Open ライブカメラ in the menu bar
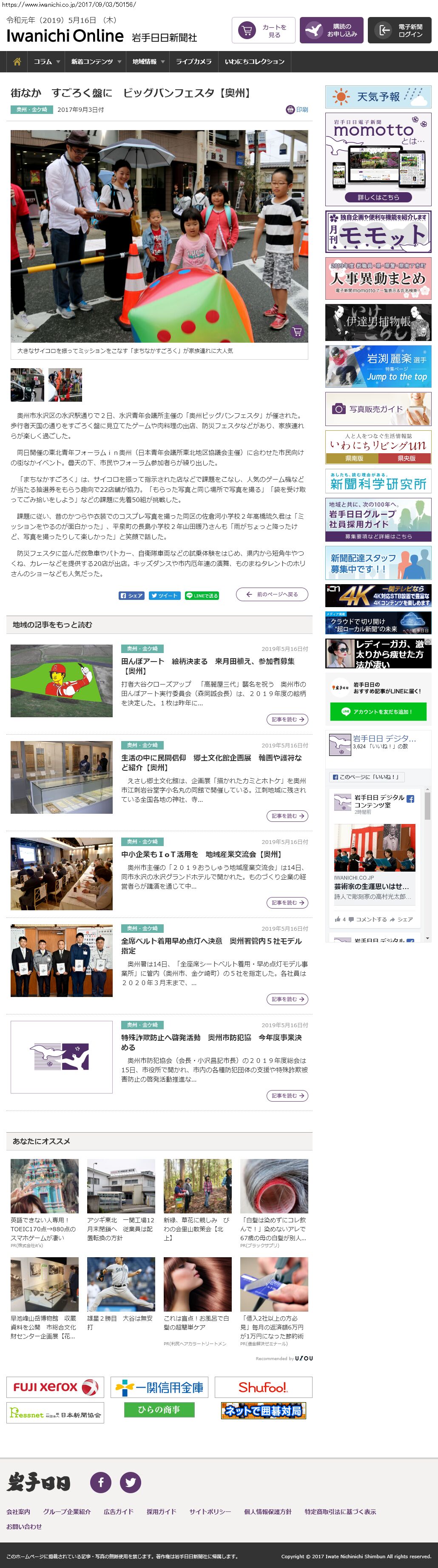438x1568 pixels. (193, 62)
